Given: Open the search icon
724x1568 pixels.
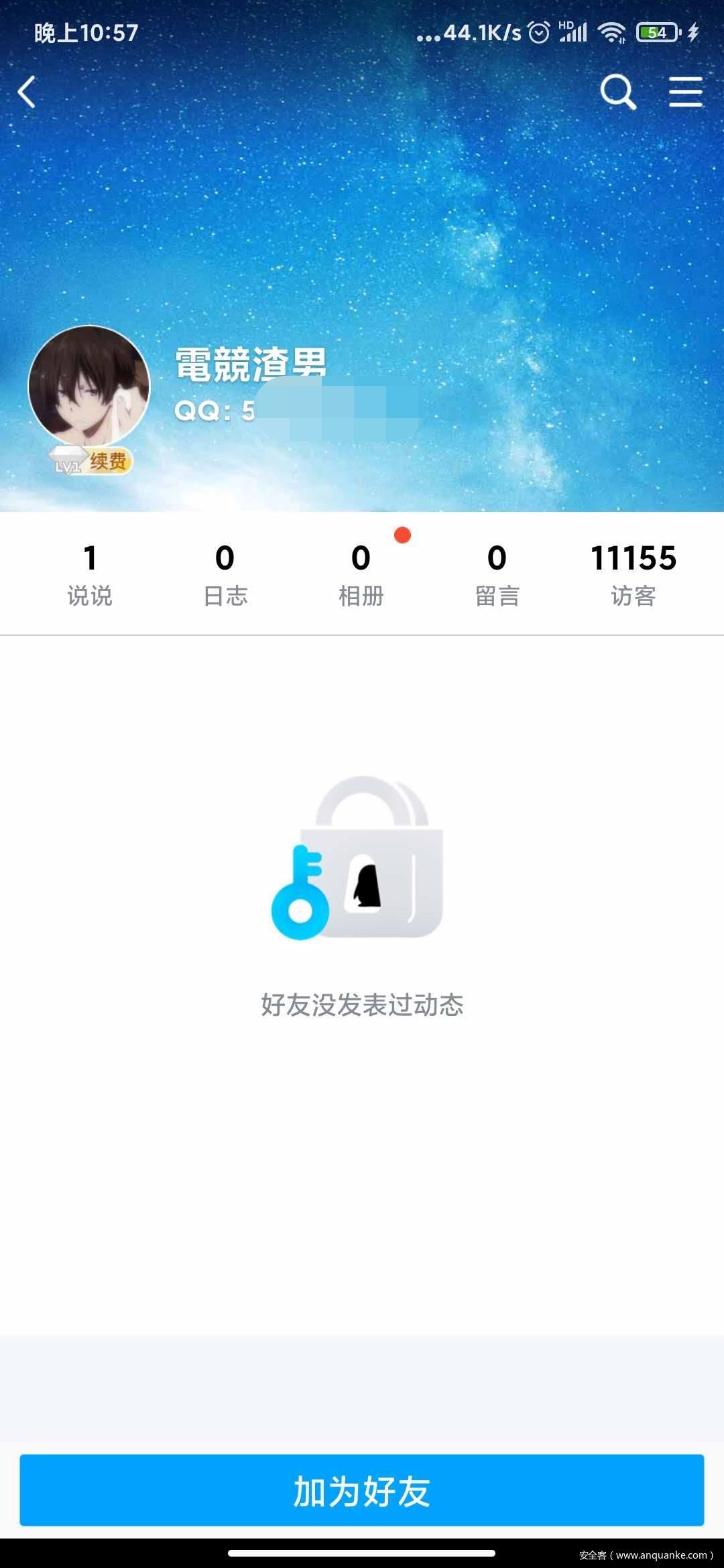Looking at the screenshot, I should (617, 92).
